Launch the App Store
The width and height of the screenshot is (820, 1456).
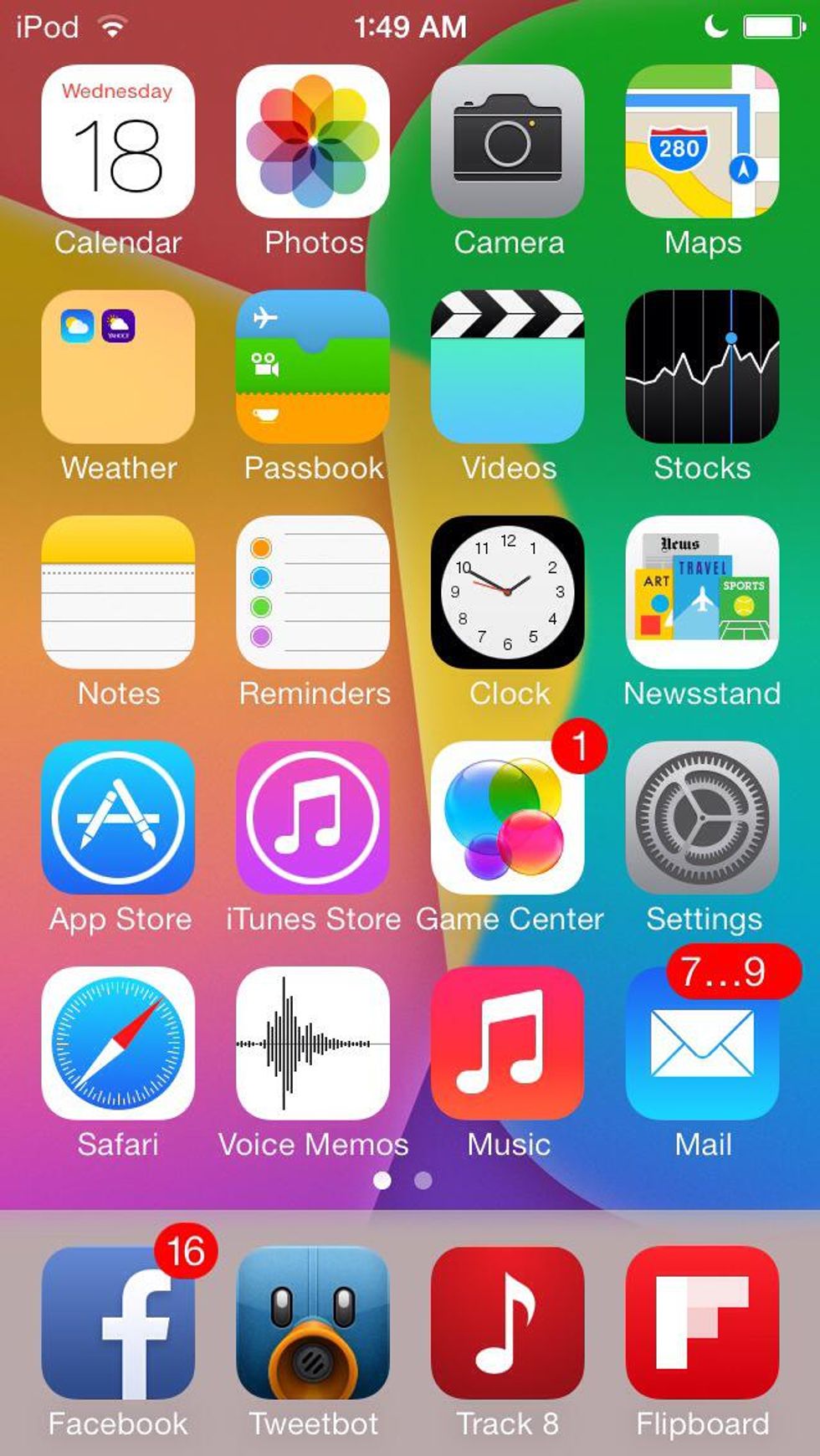[118, 818]
